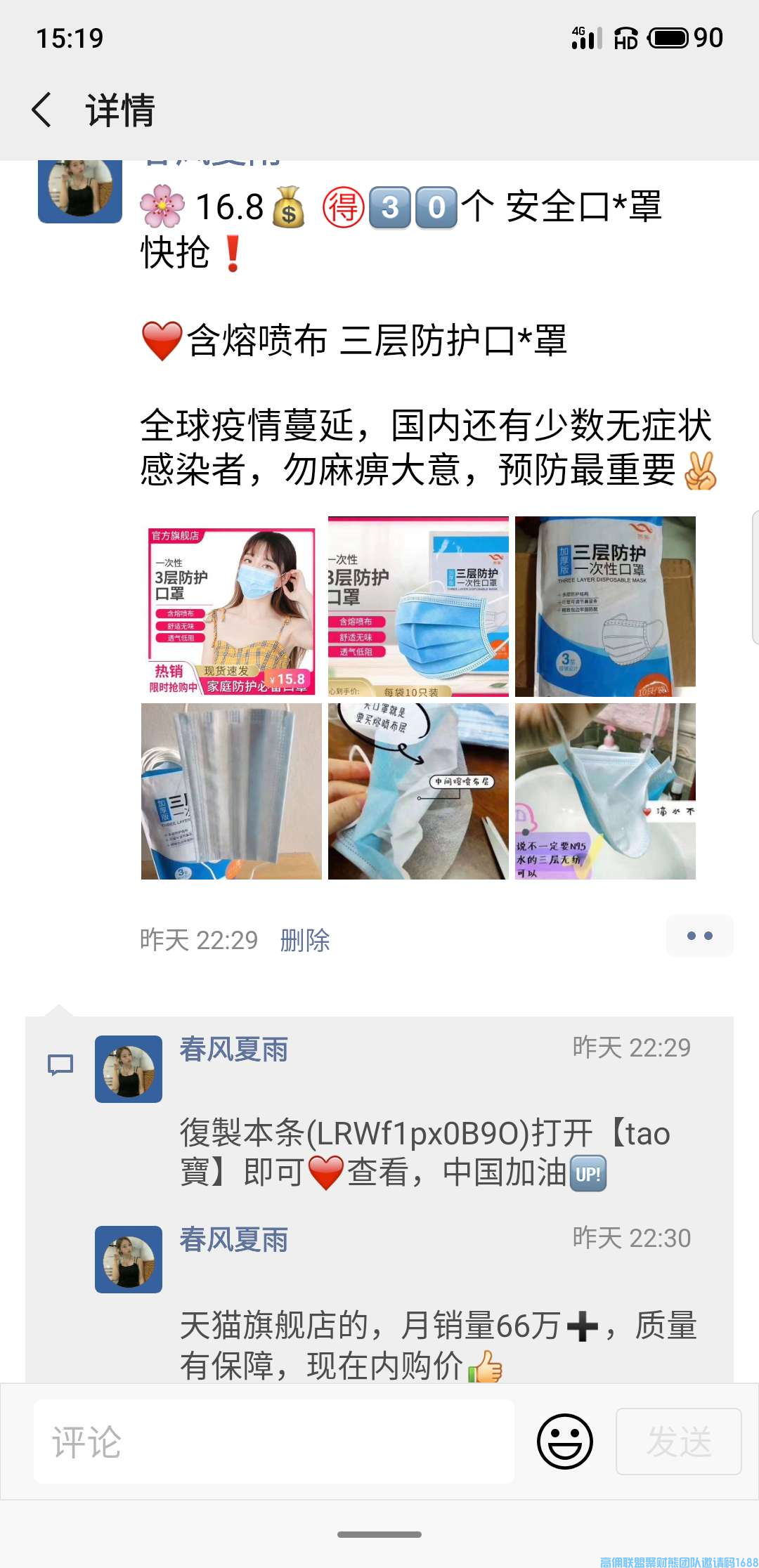Go back from the 详情 page
The width and height of the screenshot is (759, 1568).
42,110
